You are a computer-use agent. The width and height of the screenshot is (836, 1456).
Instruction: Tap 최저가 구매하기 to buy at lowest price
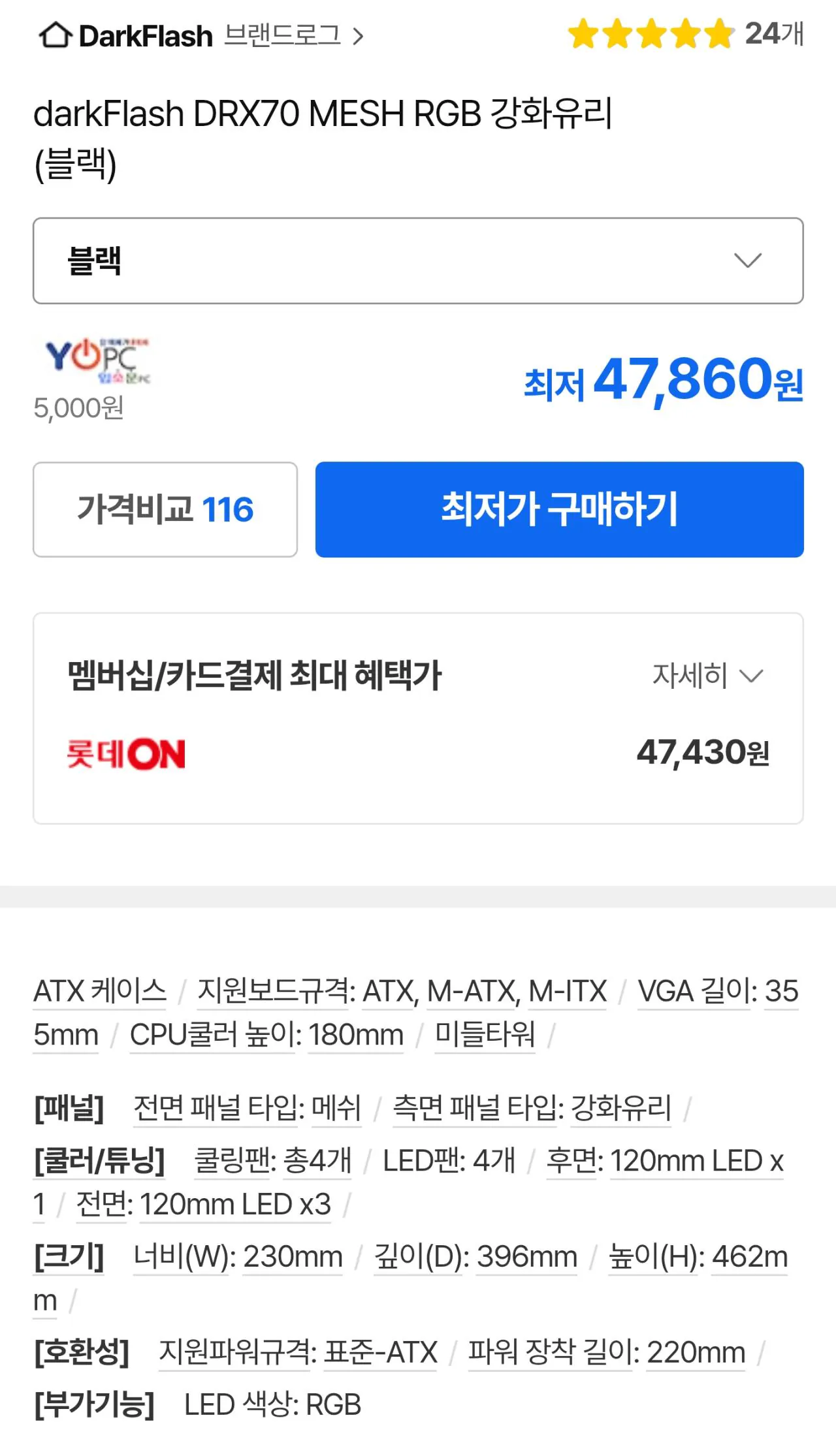pyautogui.click(x=559, y=509)
